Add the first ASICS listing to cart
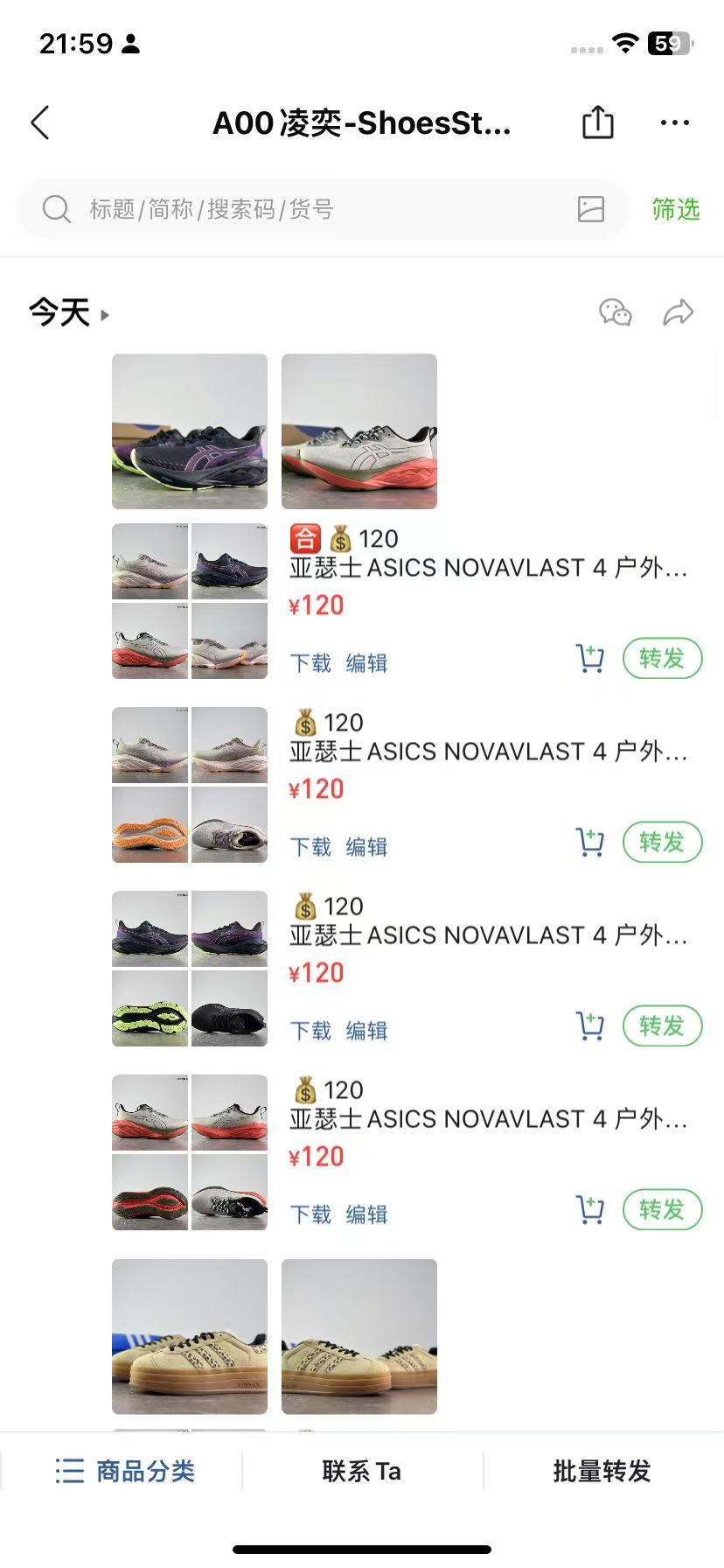This screenshot has width=724, height=1568. [590, 659]
